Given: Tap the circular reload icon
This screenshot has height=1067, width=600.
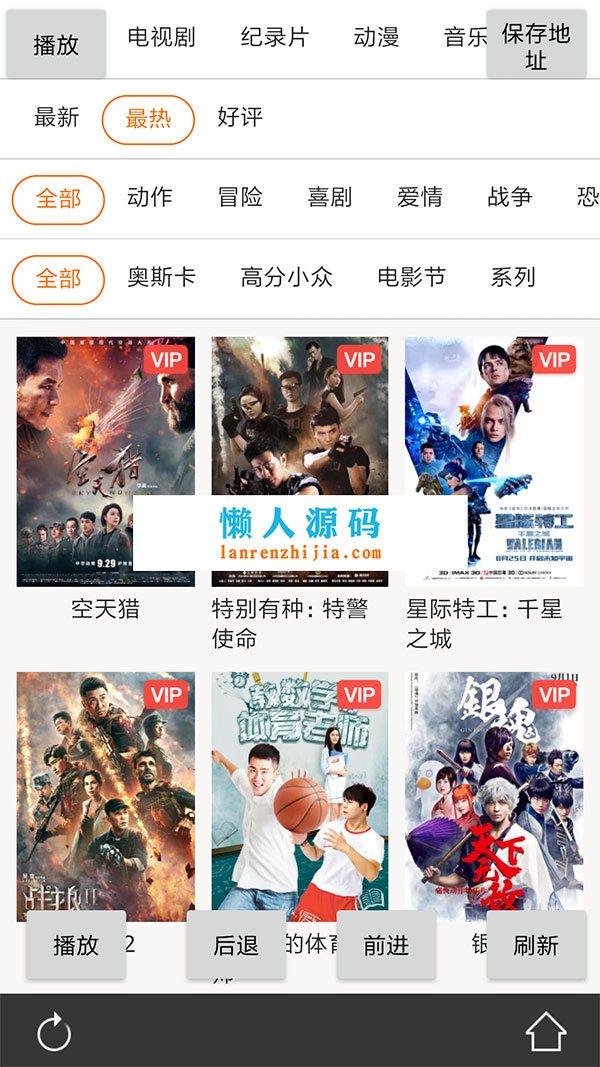Looking at the screenshot, I should pos(54,1032).
